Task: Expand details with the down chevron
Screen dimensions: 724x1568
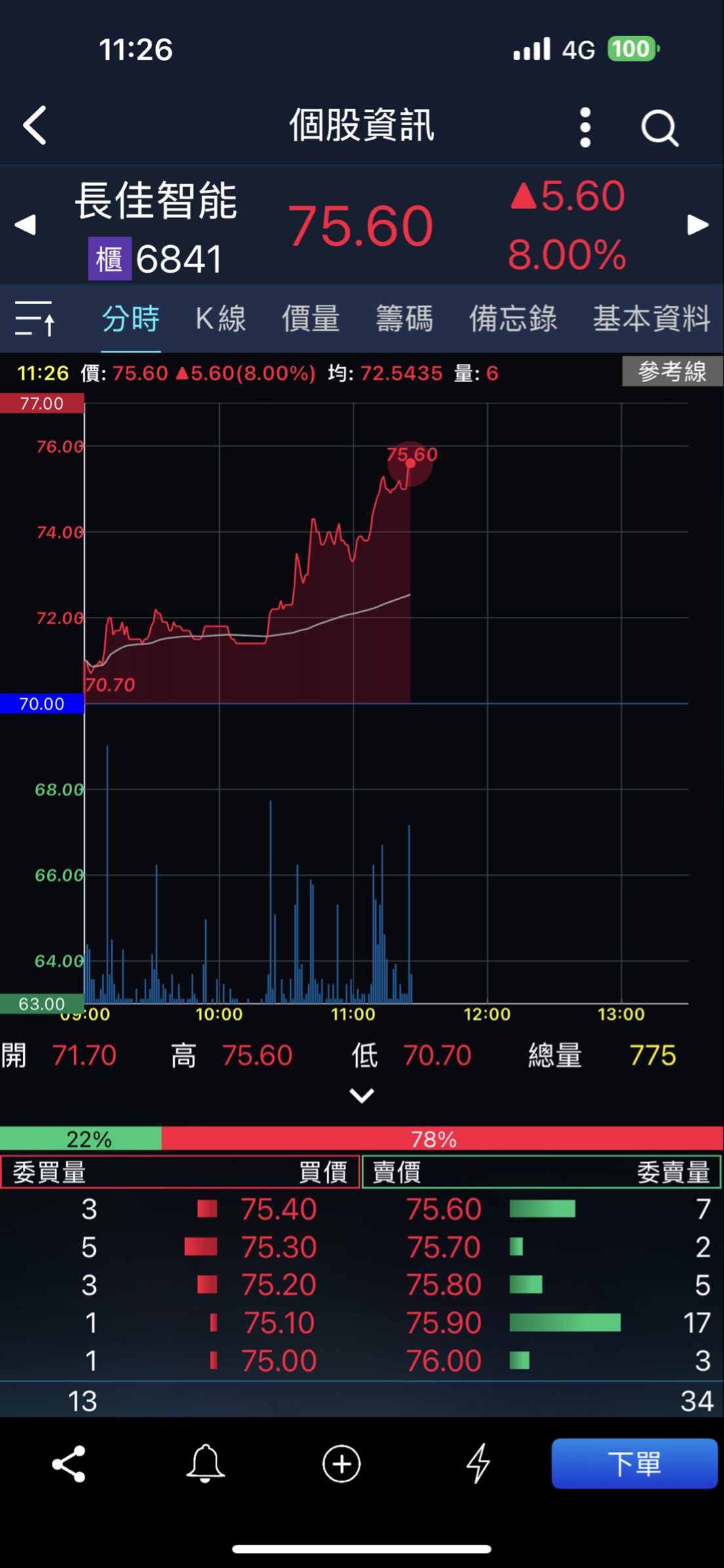Action: pos(361,1095)
